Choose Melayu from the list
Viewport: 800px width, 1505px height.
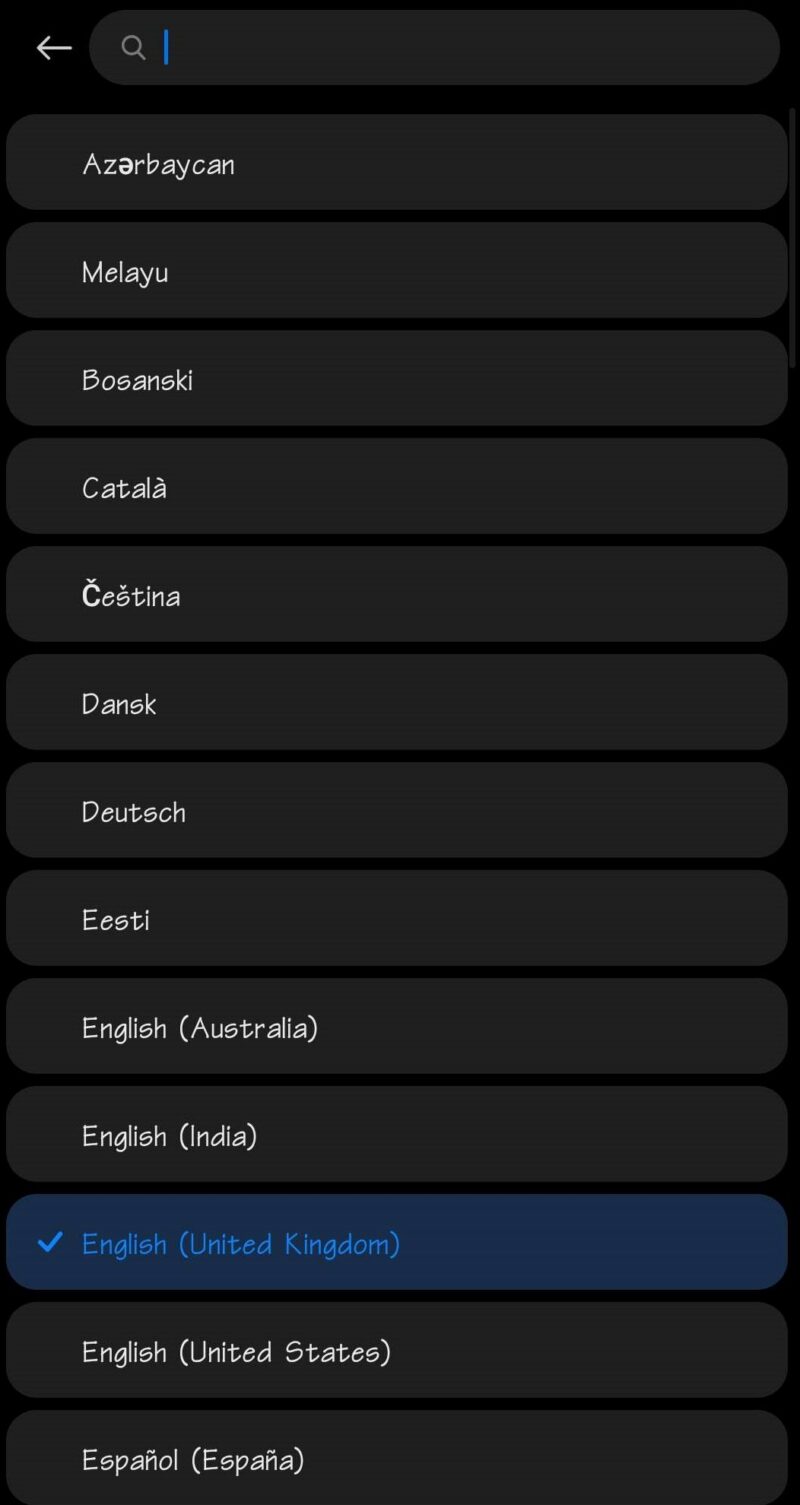[x=396, y=271]
